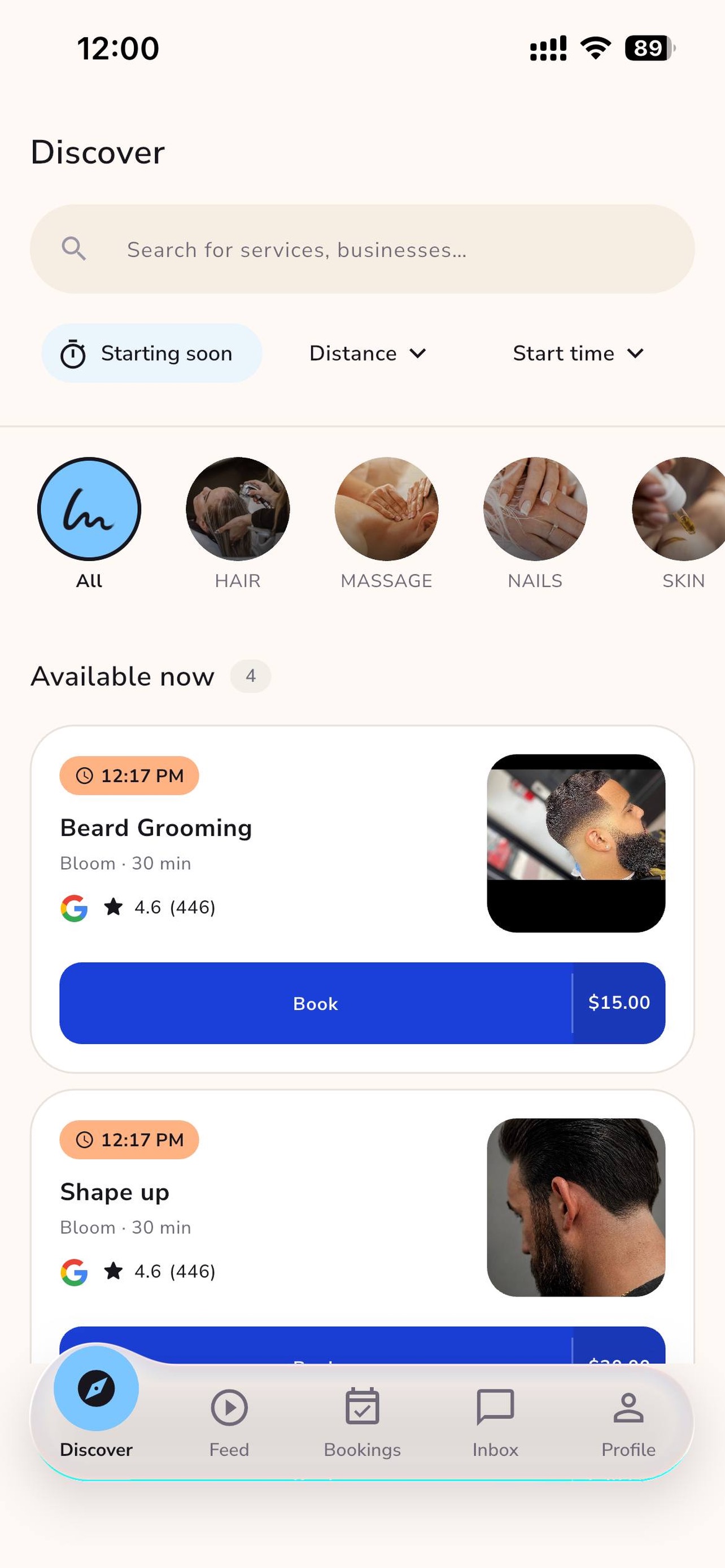The height and width of the screenshot is (1568, 725).
Task: Tap the search services and businesses field
Action: (x=362, y=249)
